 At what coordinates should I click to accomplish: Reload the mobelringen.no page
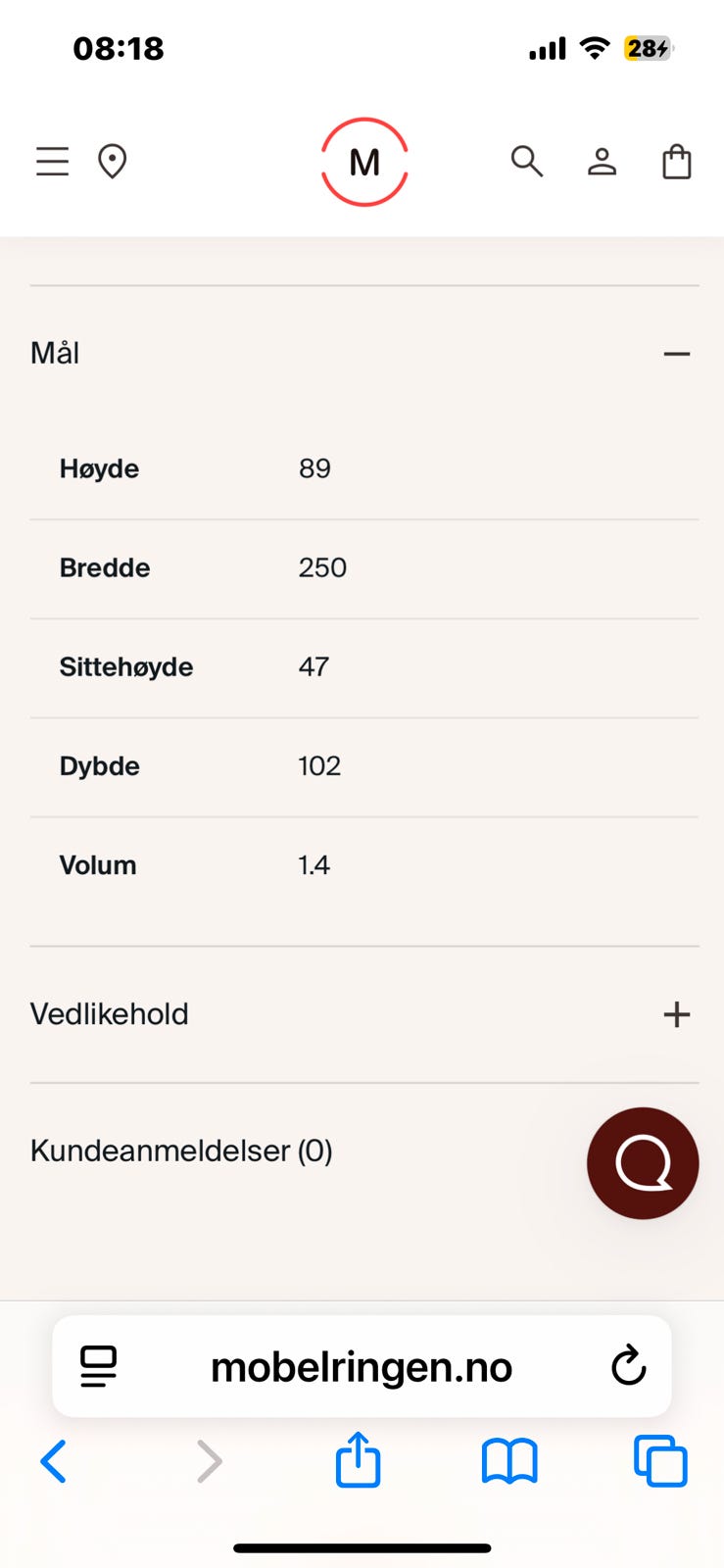(x=628, y=1366)
